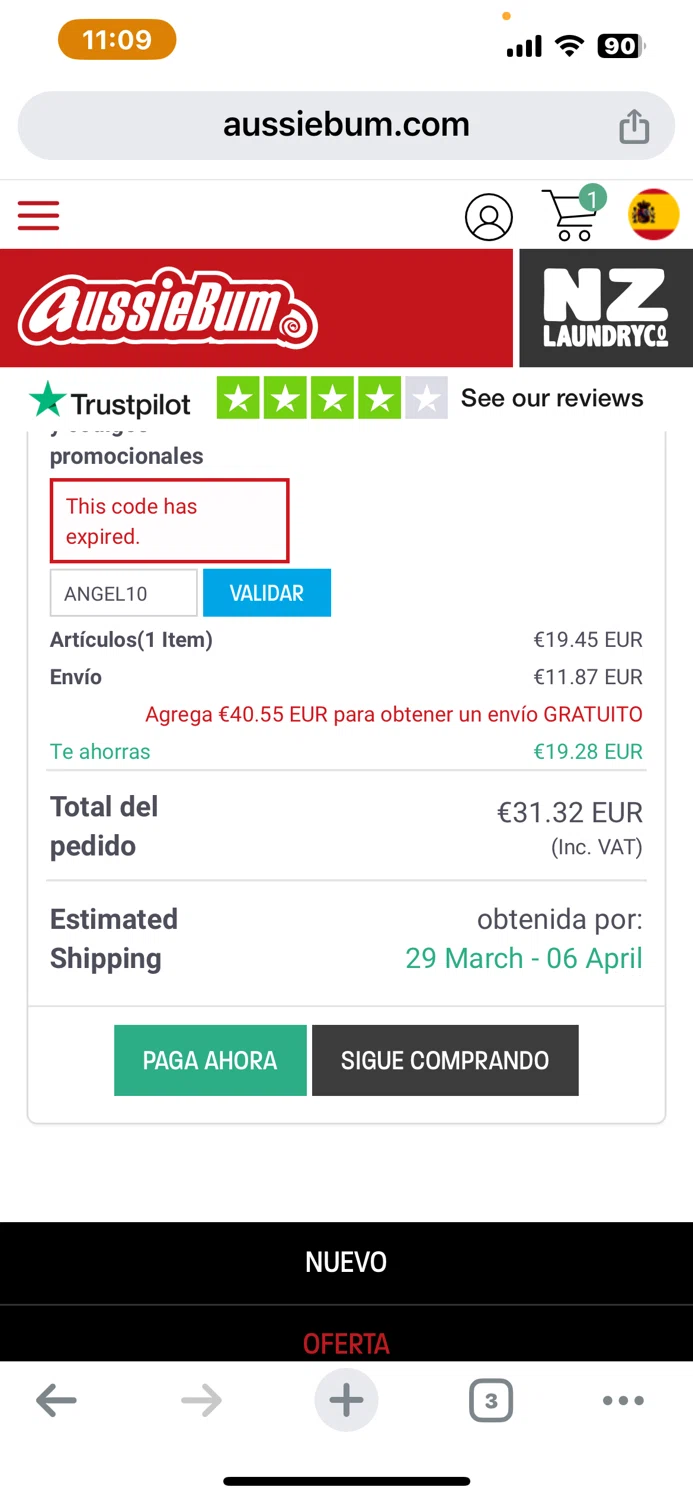Open the user account icon
This screenshot has width=693, height=1500.
[488, 216]
